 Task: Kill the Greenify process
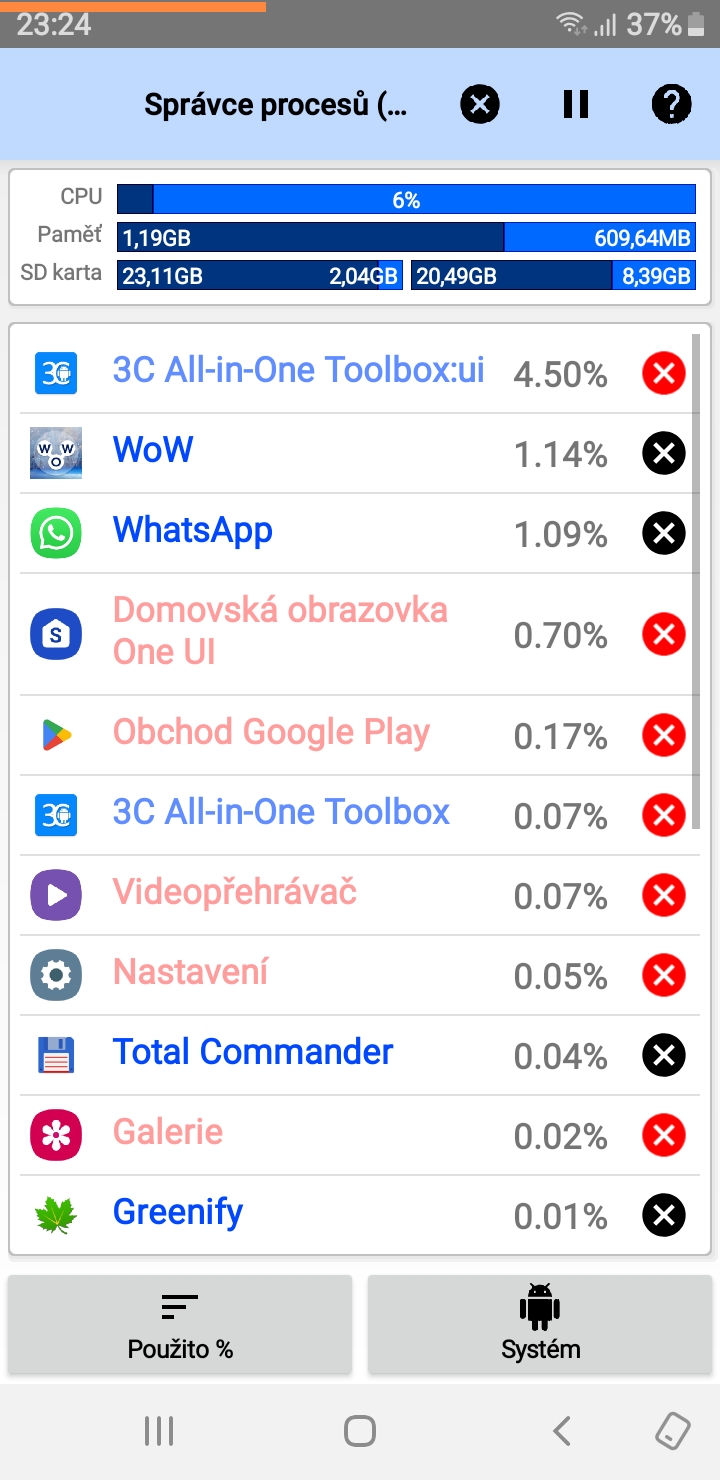663,1216
